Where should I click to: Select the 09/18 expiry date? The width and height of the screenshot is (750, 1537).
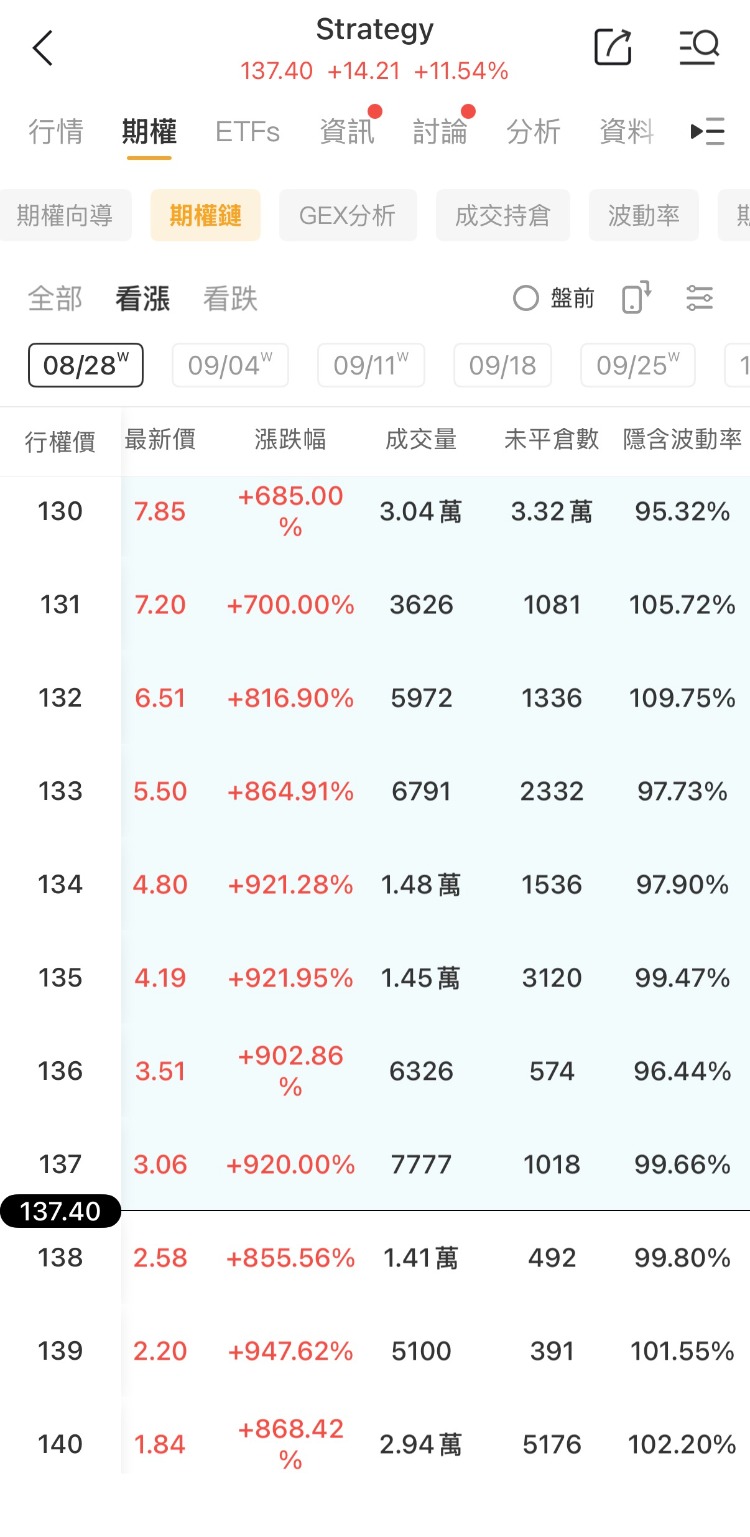tap(503, 365)
